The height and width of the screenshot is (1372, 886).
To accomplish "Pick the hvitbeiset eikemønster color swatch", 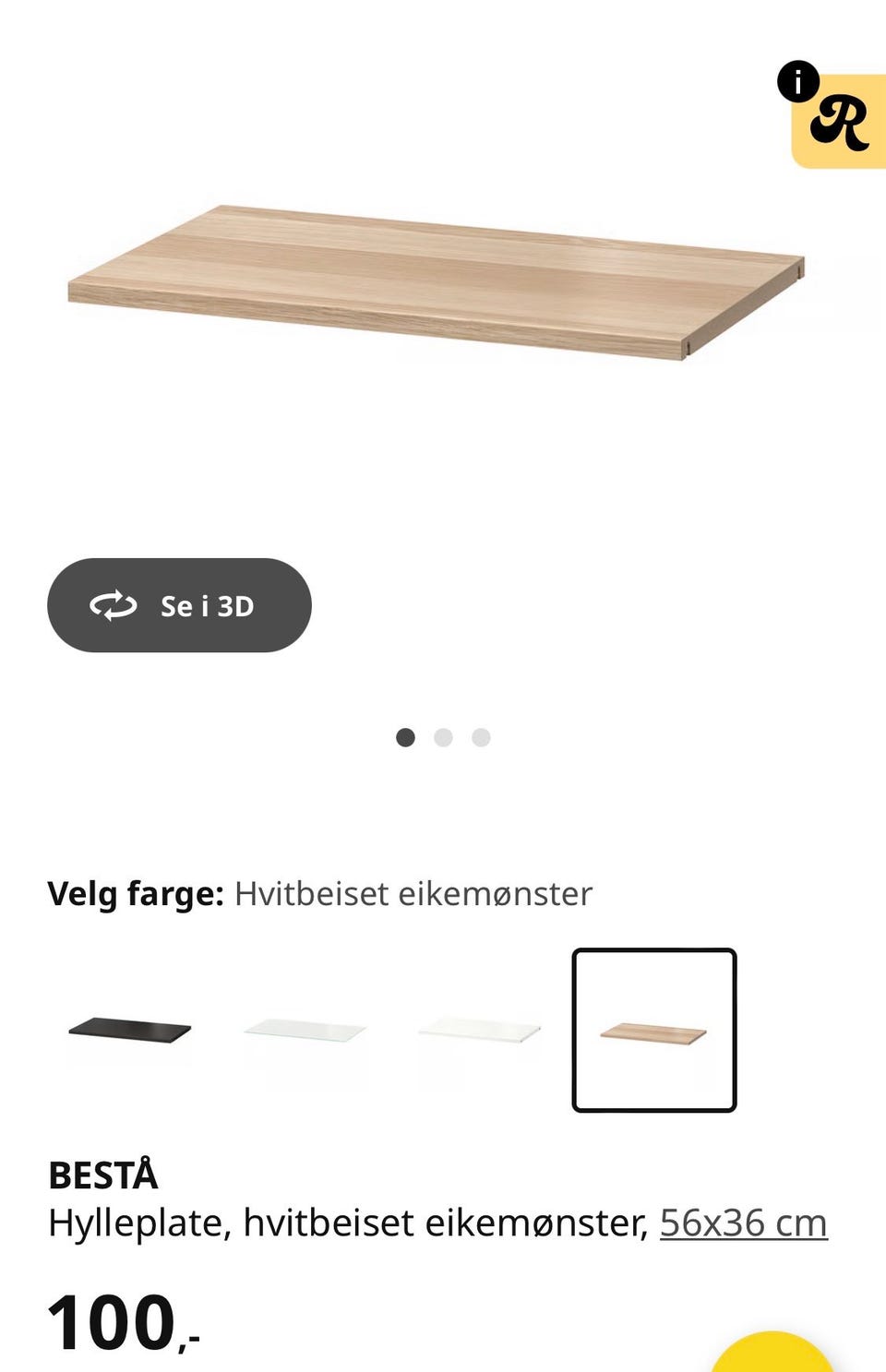I will (x=654, y=1027).
